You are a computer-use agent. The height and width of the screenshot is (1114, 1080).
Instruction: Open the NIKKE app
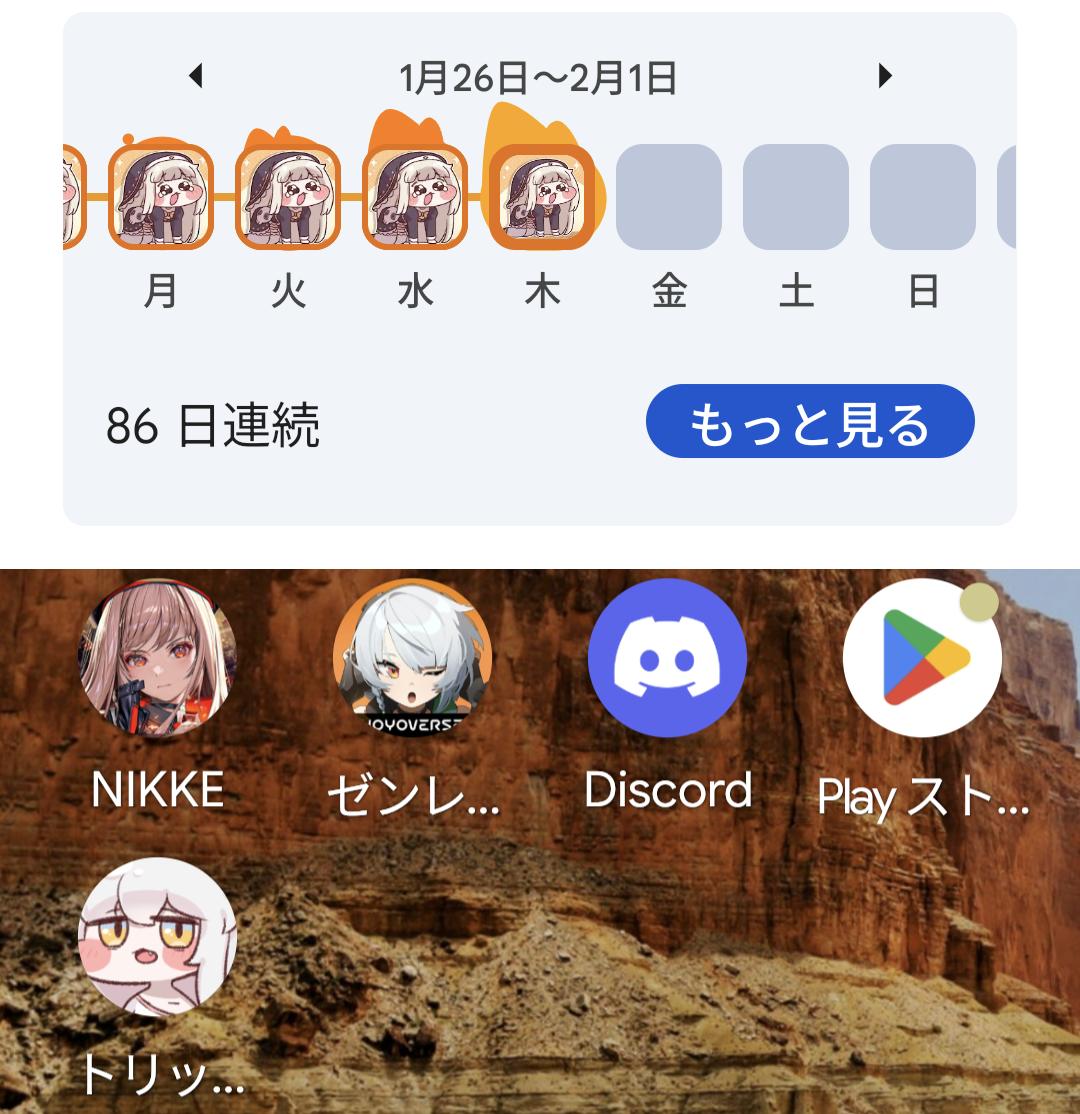pyautogui.click(x=158, y=658)
